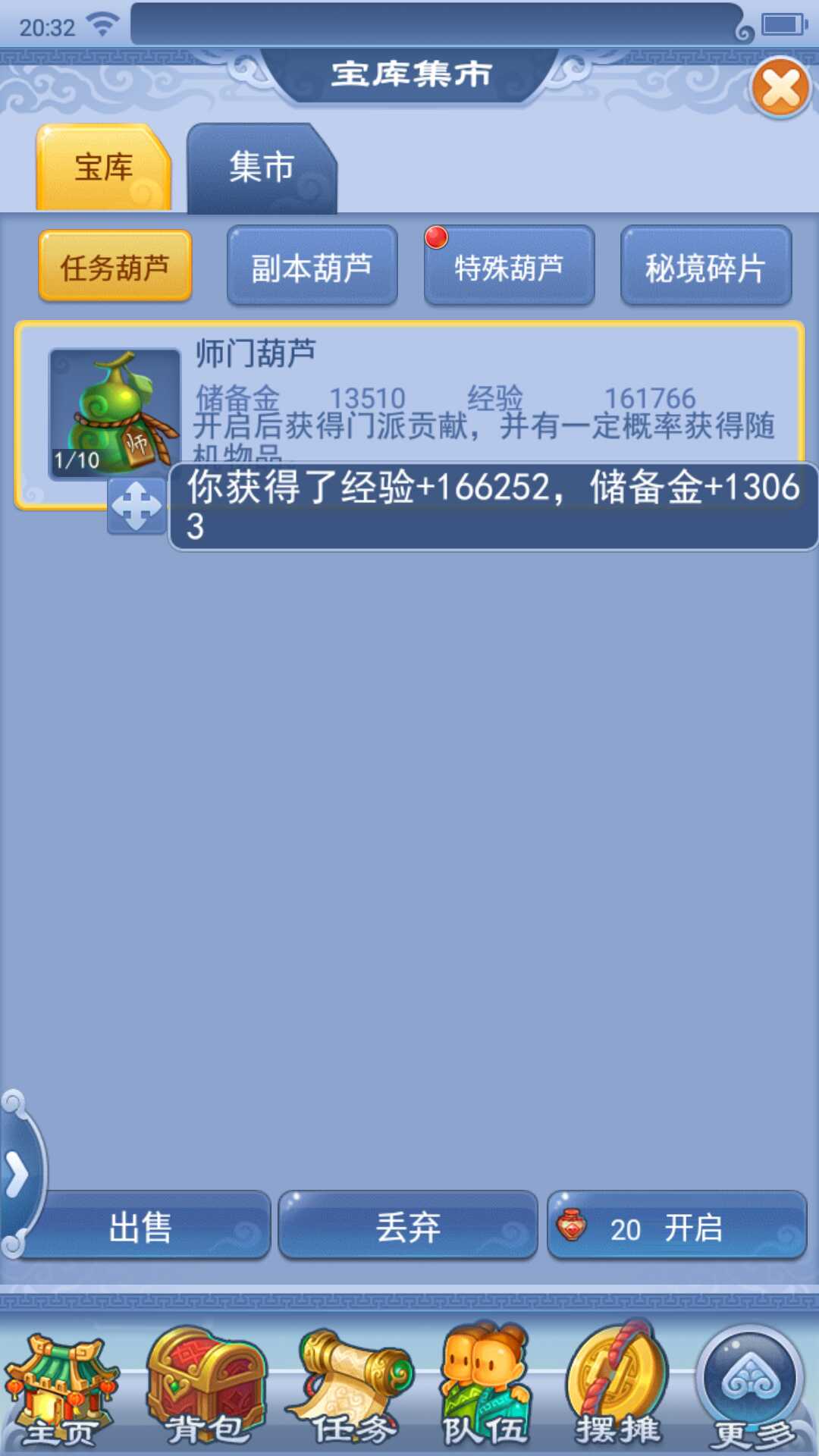Viewport: 819px width, 1456px height.
Task: View the 秘境碎片 category
Action: point(705,267)
